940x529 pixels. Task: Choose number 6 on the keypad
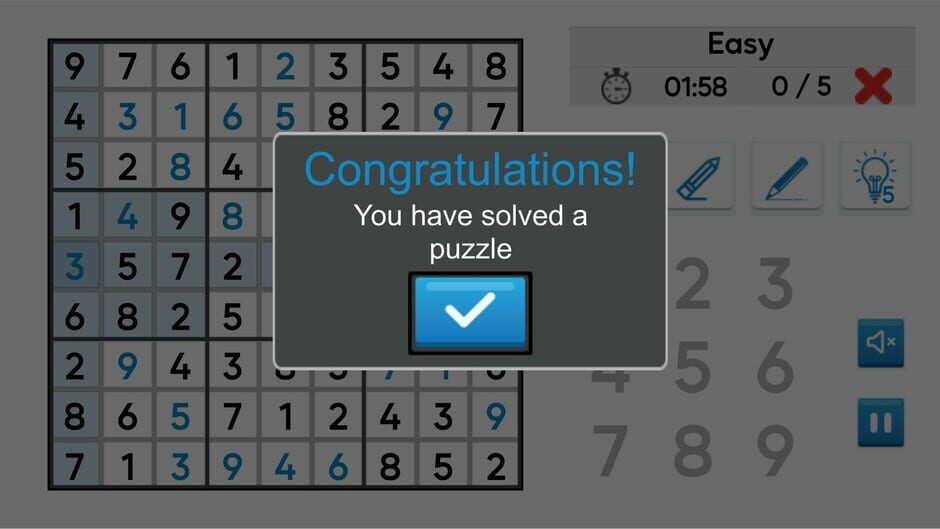coord(775,367)
